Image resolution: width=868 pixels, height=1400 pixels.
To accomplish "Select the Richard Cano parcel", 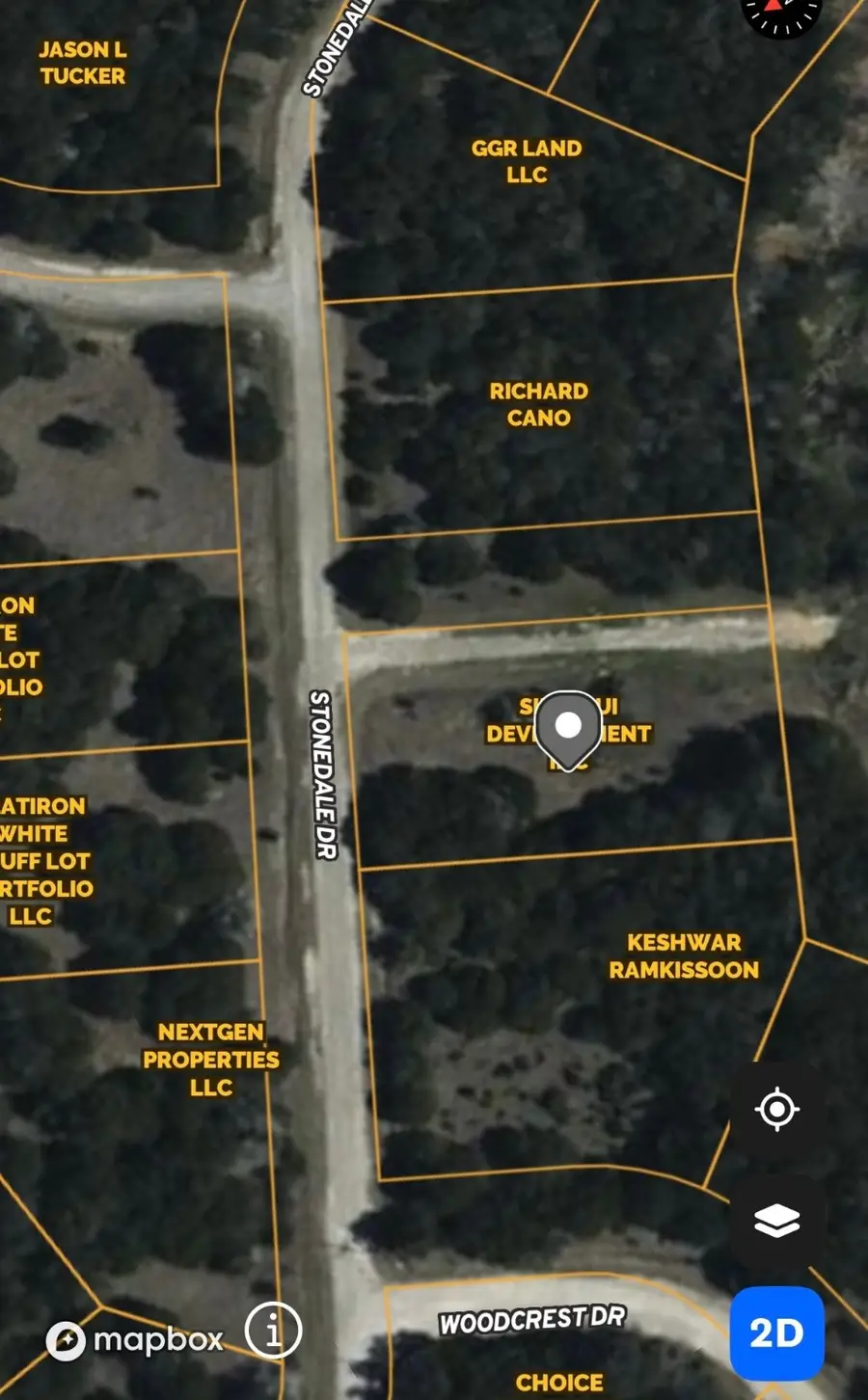I will pos(538,405).
